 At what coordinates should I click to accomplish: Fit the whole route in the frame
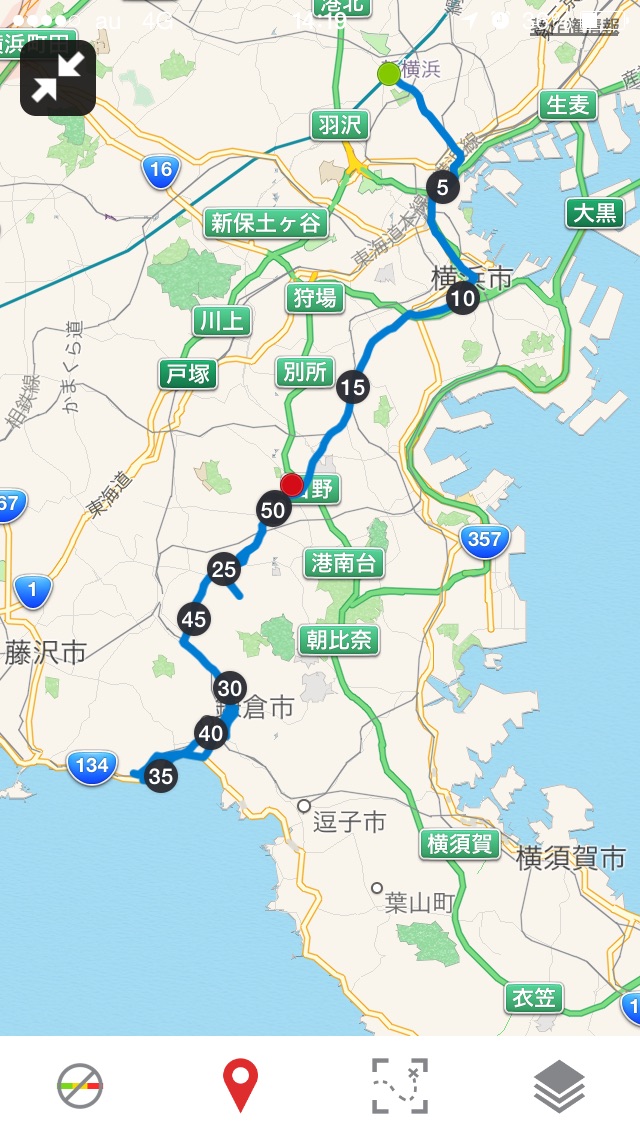tap(400, 1086)
